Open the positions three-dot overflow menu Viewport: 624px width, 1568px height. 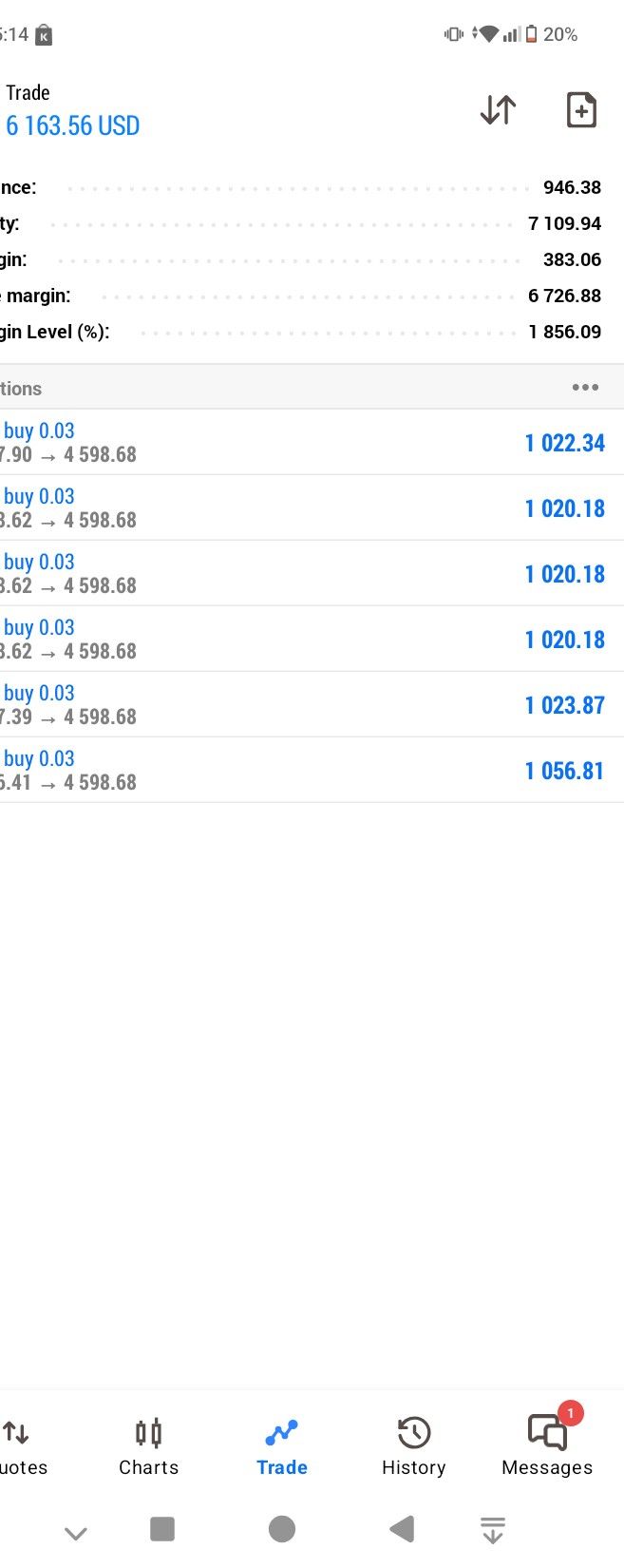click(585, 388)
